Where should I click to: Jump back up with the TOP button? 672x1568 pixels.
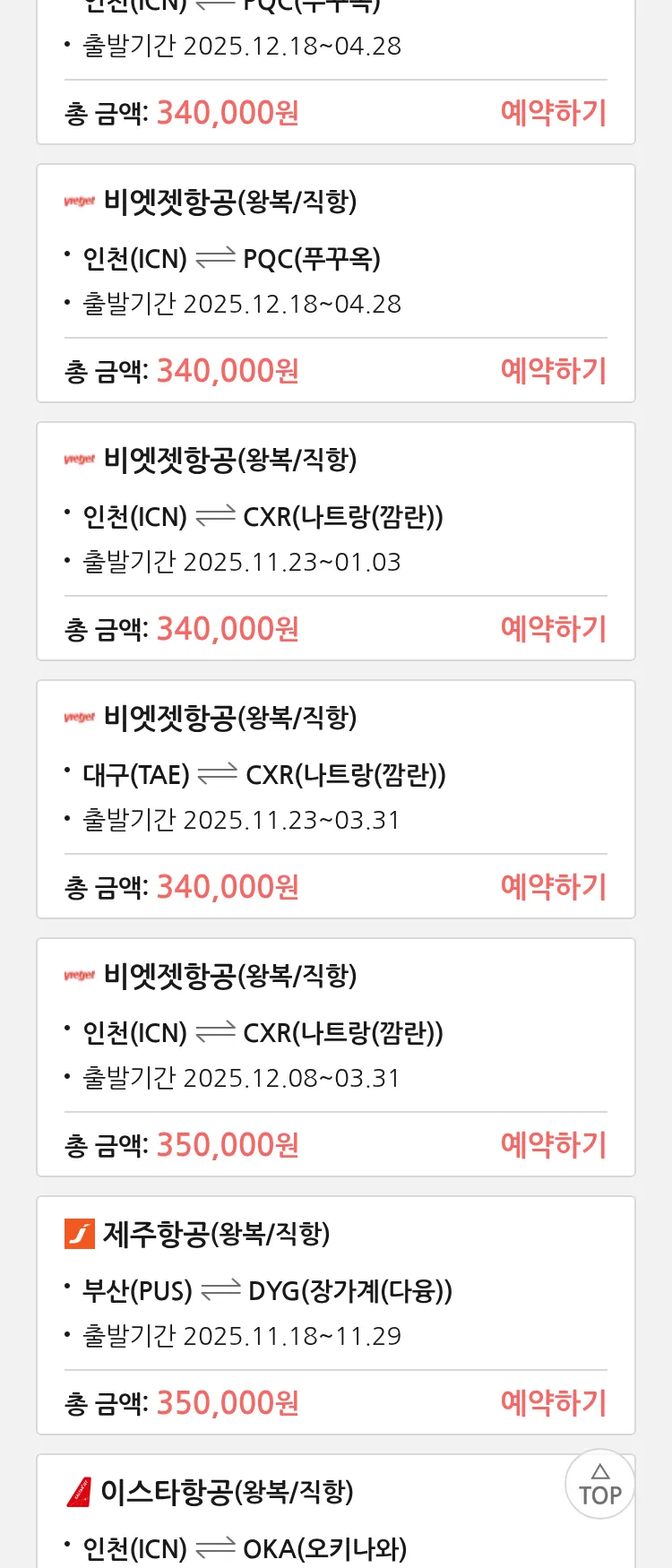tap(599, 1485)
